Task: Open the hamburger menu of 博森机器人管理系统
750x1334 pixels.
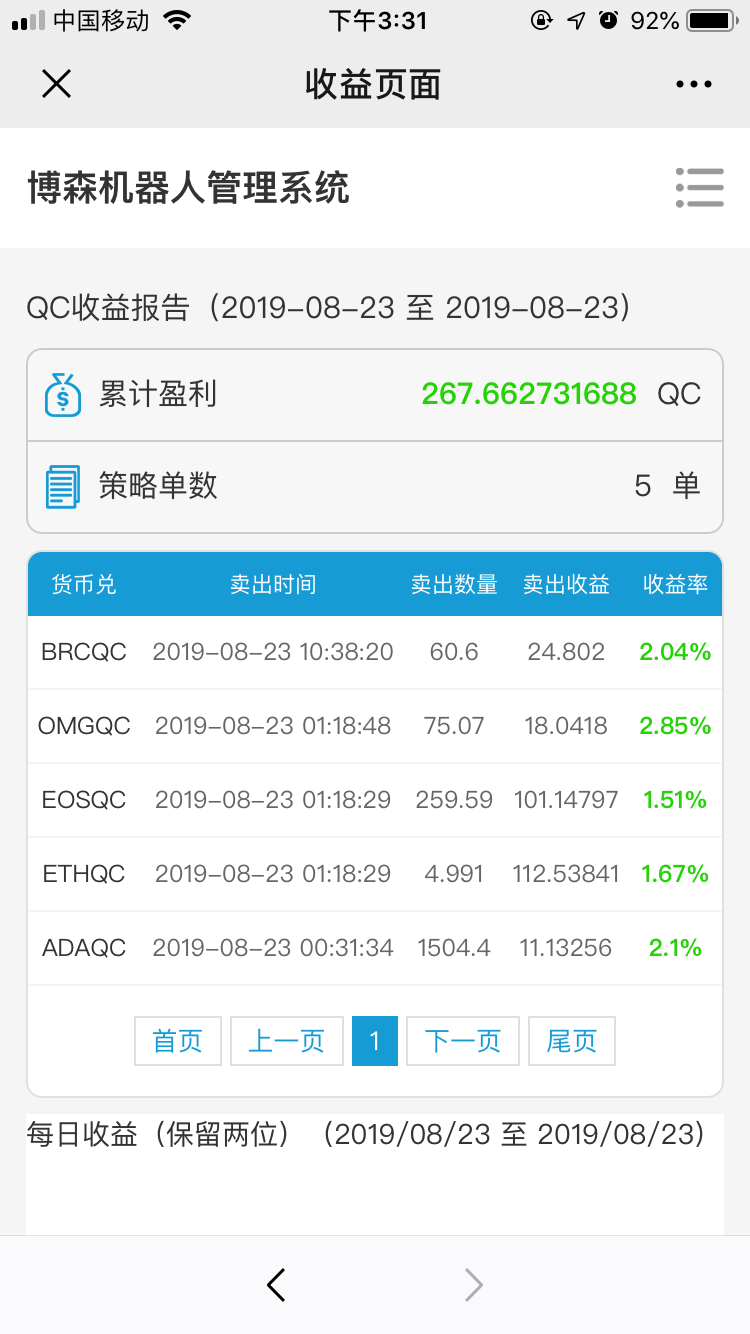Action: tap(699, 187)
